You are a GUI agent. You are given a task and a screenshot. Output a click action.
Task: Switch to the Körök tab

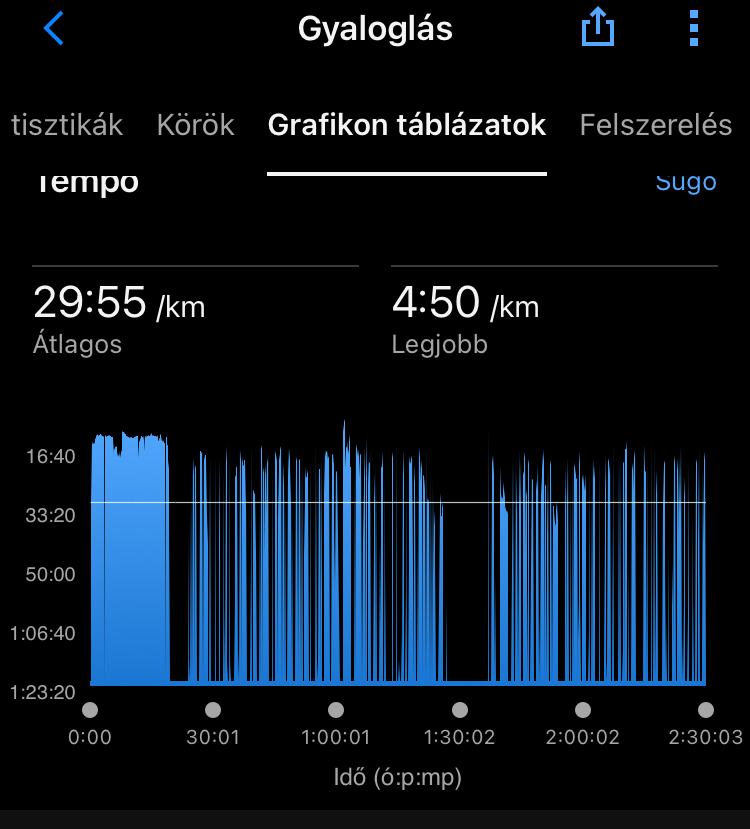pyautogui.click(x=195, y=125)
